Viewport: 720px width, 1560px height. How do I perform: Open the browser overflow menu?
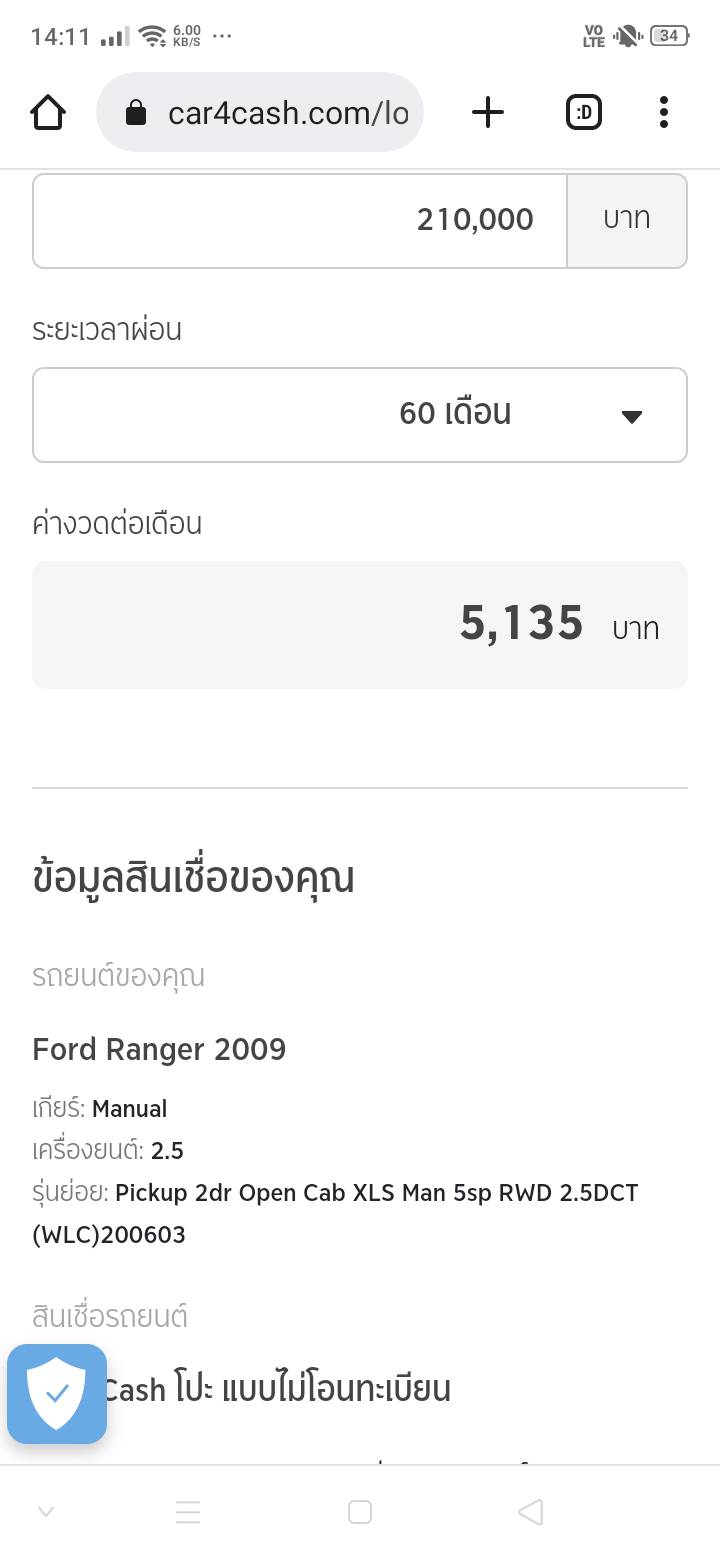(663, 113)
